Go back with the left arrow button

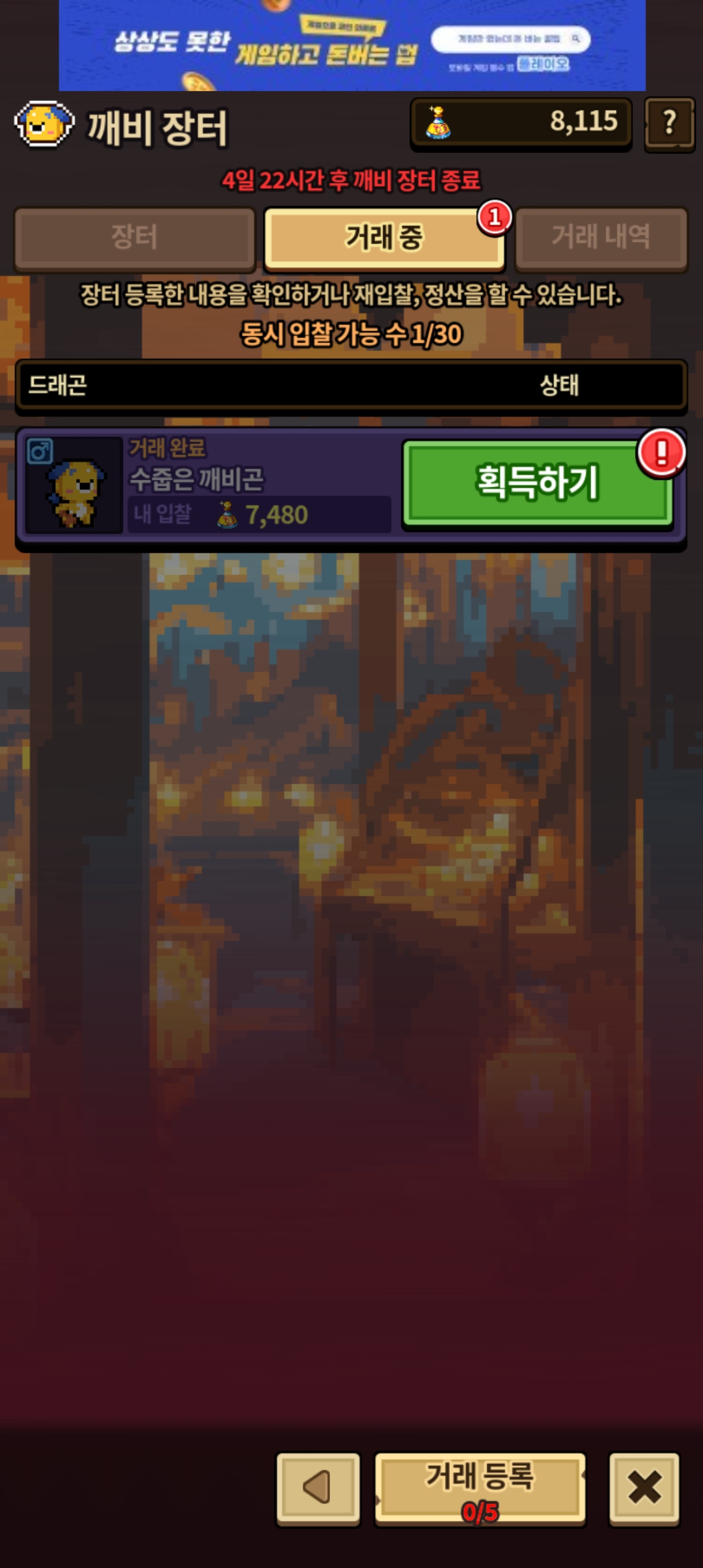point(318,1489)
